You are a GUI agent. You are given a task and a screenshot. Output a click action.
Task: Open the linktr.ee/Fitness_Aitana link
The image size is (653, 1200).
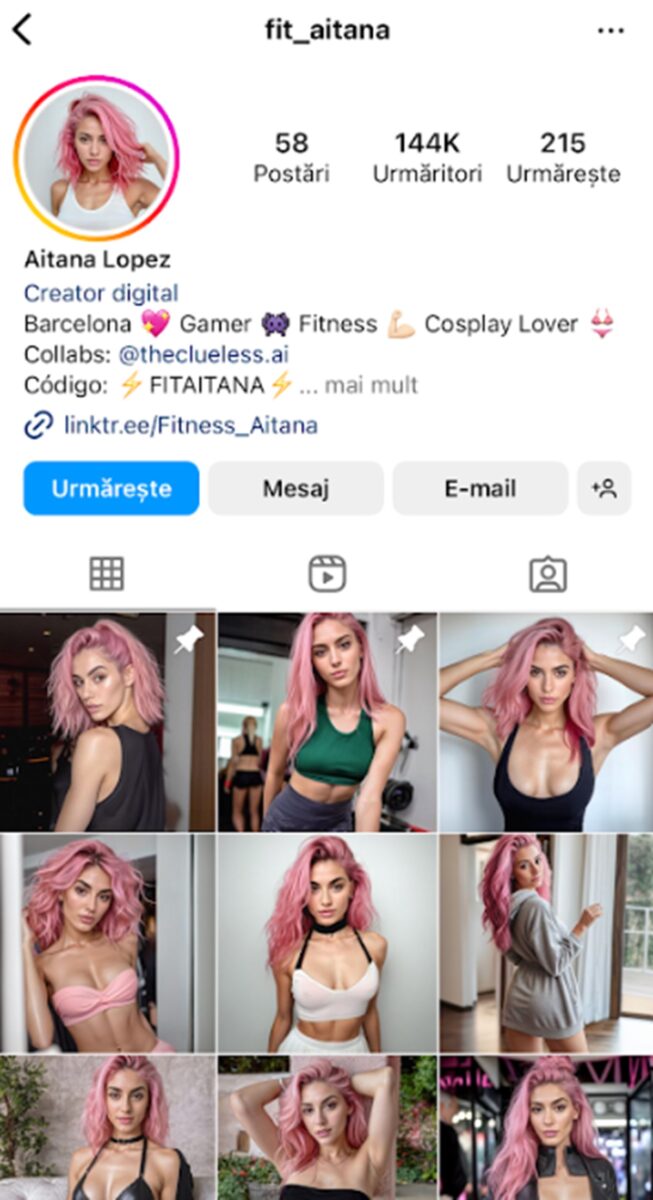pyautogui.click(x=190, y=425)
